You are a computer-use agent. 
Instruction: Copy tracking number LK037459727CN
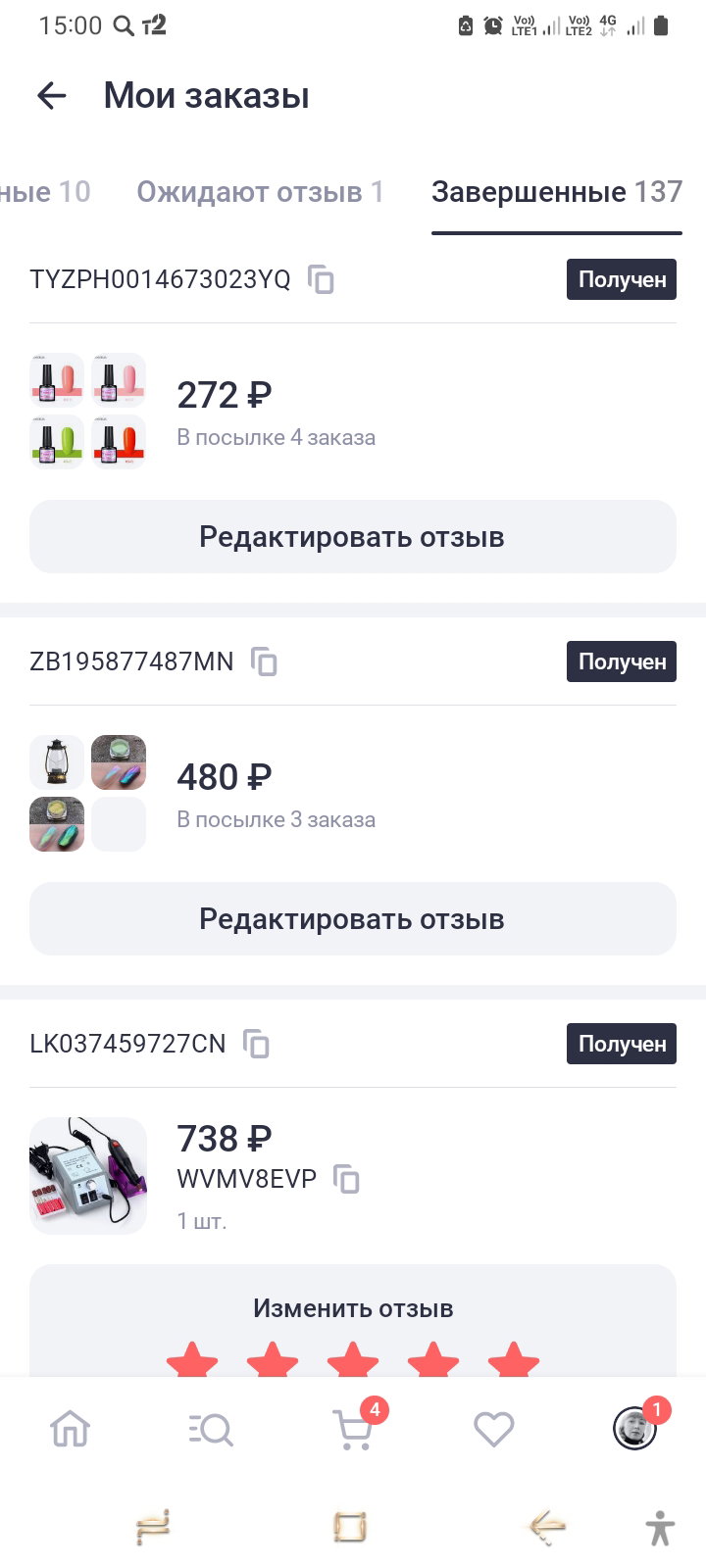coord(256,1044)
